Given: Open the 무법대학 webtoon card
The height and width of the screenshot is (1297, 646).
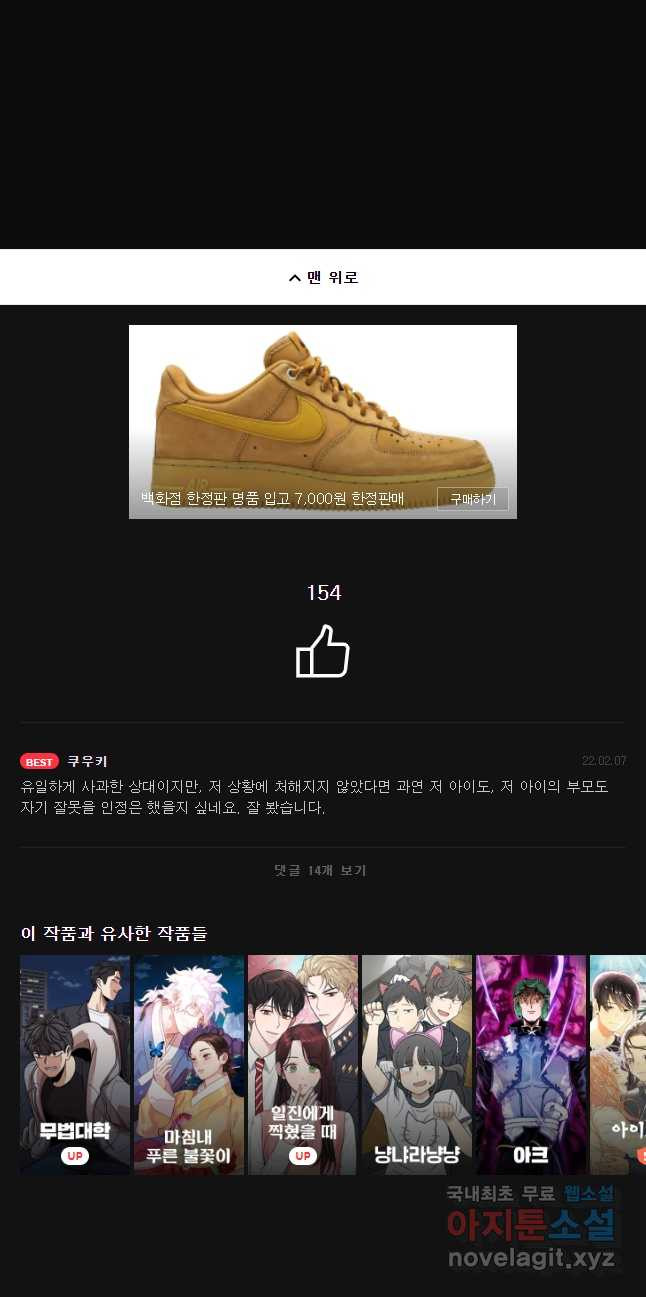Looking at the screenshot, I should pos(75,1064).
